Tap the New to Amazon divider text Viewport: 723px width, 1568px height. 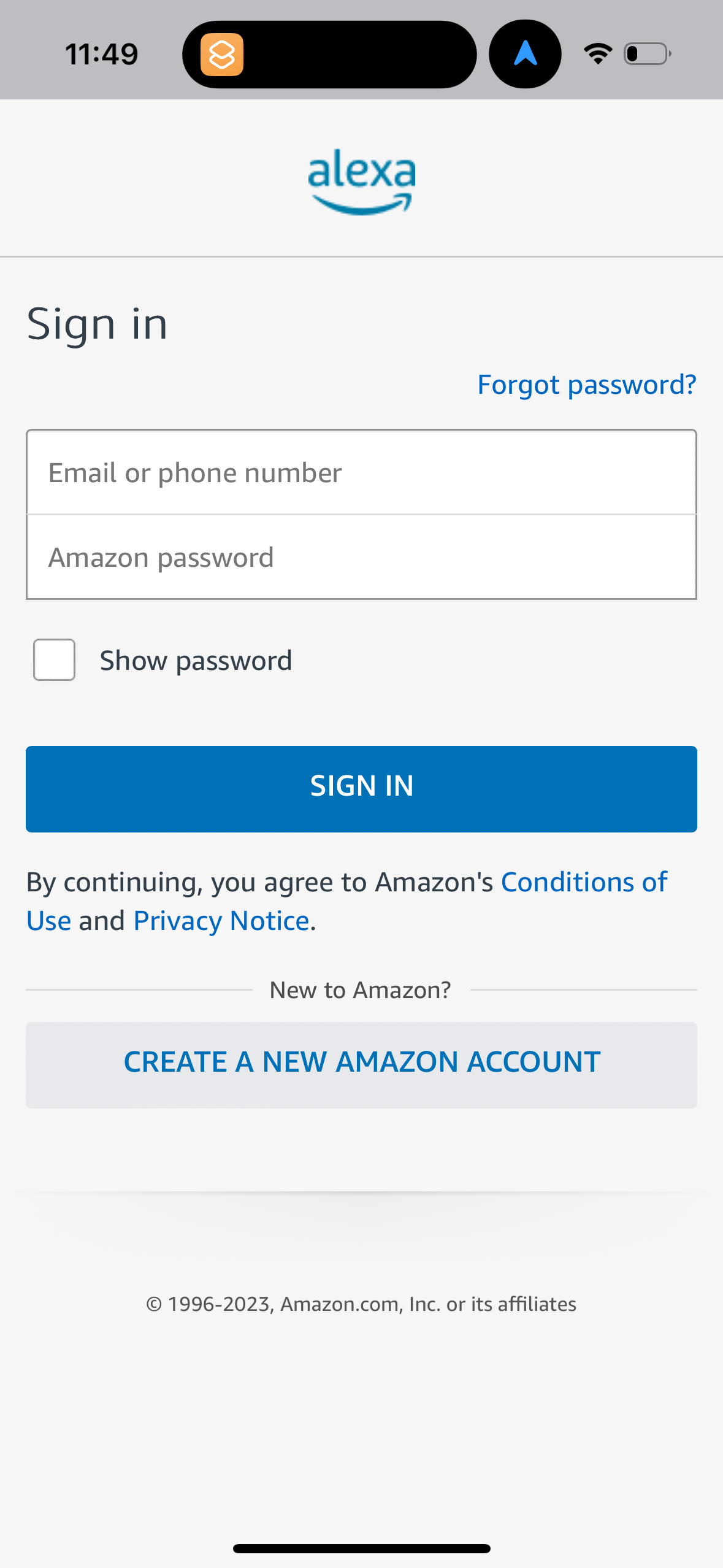[360, 990]
